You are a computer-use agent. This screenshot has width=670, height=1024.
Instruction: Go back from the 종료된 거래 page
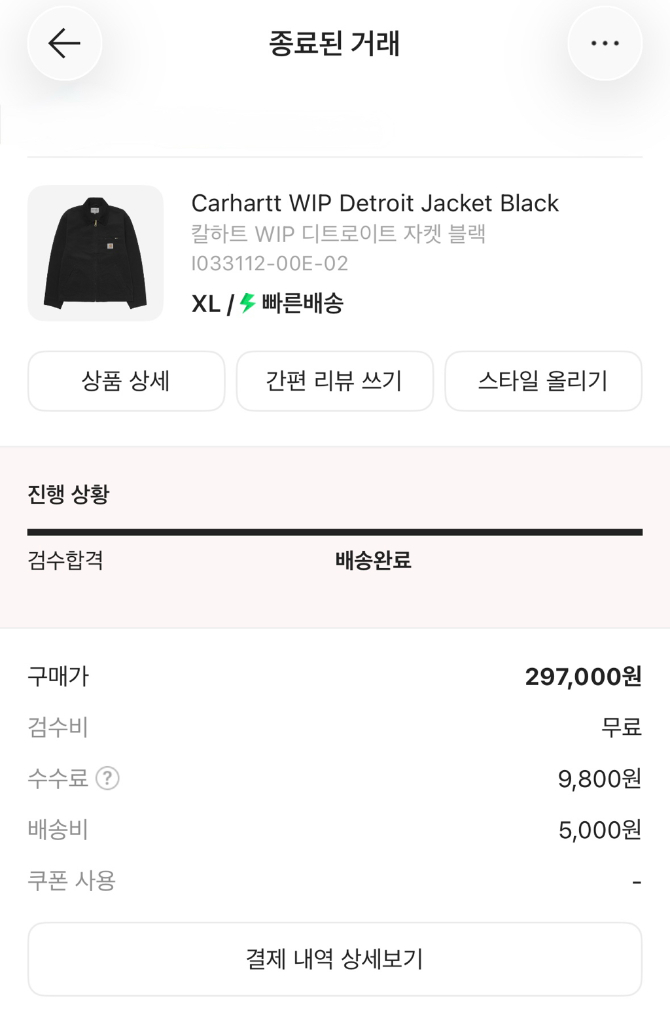pos(64,44)
